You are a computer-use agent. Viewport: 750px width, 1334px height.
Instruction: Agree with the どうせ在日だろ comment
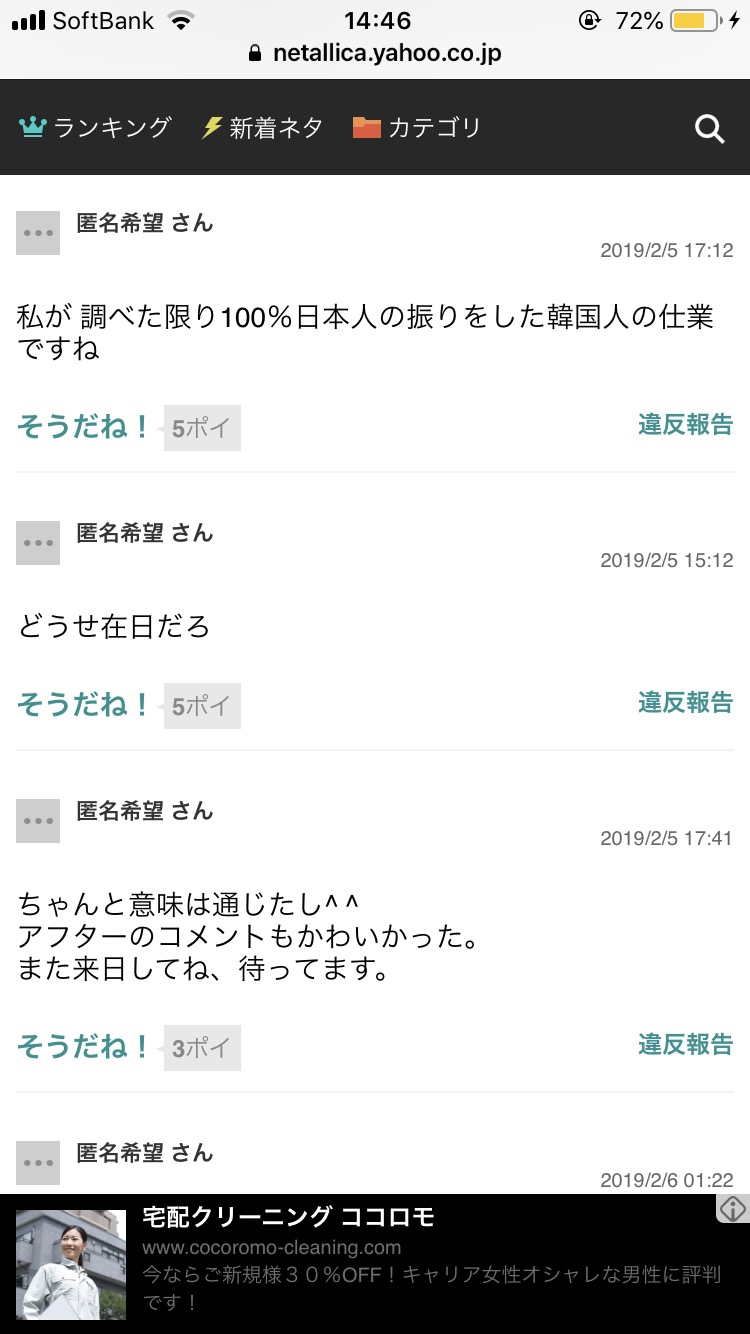point(84,705)
